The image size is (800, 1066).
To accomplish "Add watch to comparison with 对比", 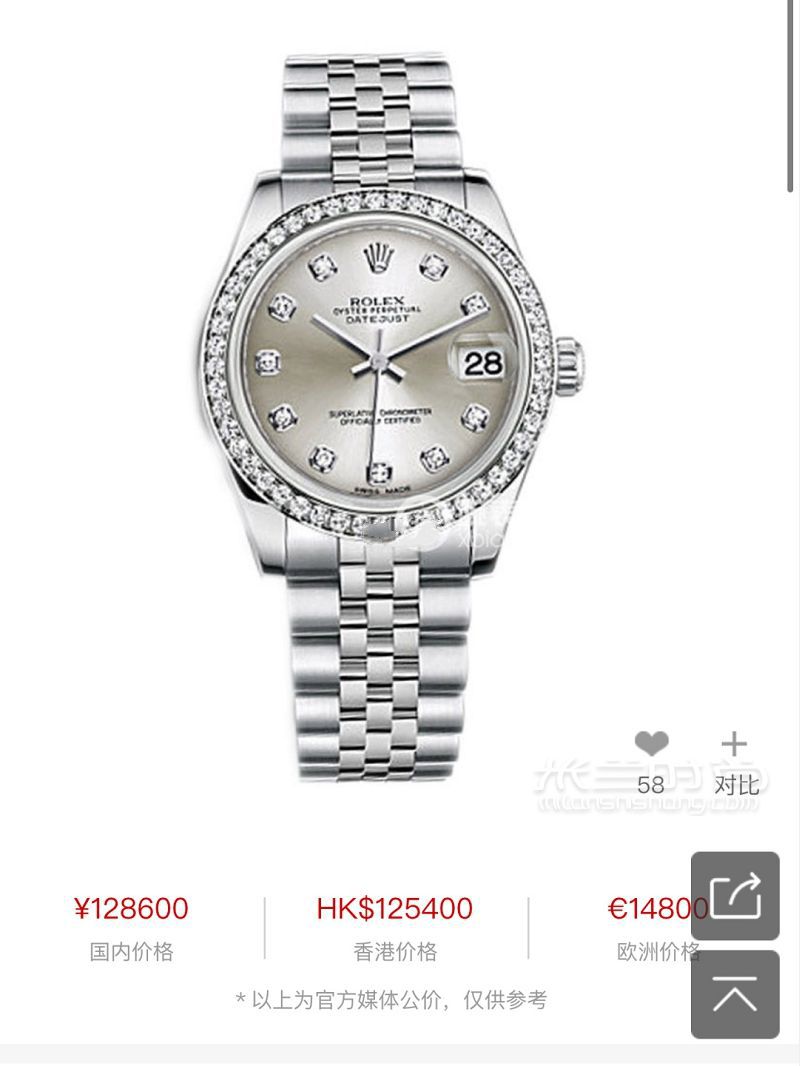I will click(x=735, y=745).
